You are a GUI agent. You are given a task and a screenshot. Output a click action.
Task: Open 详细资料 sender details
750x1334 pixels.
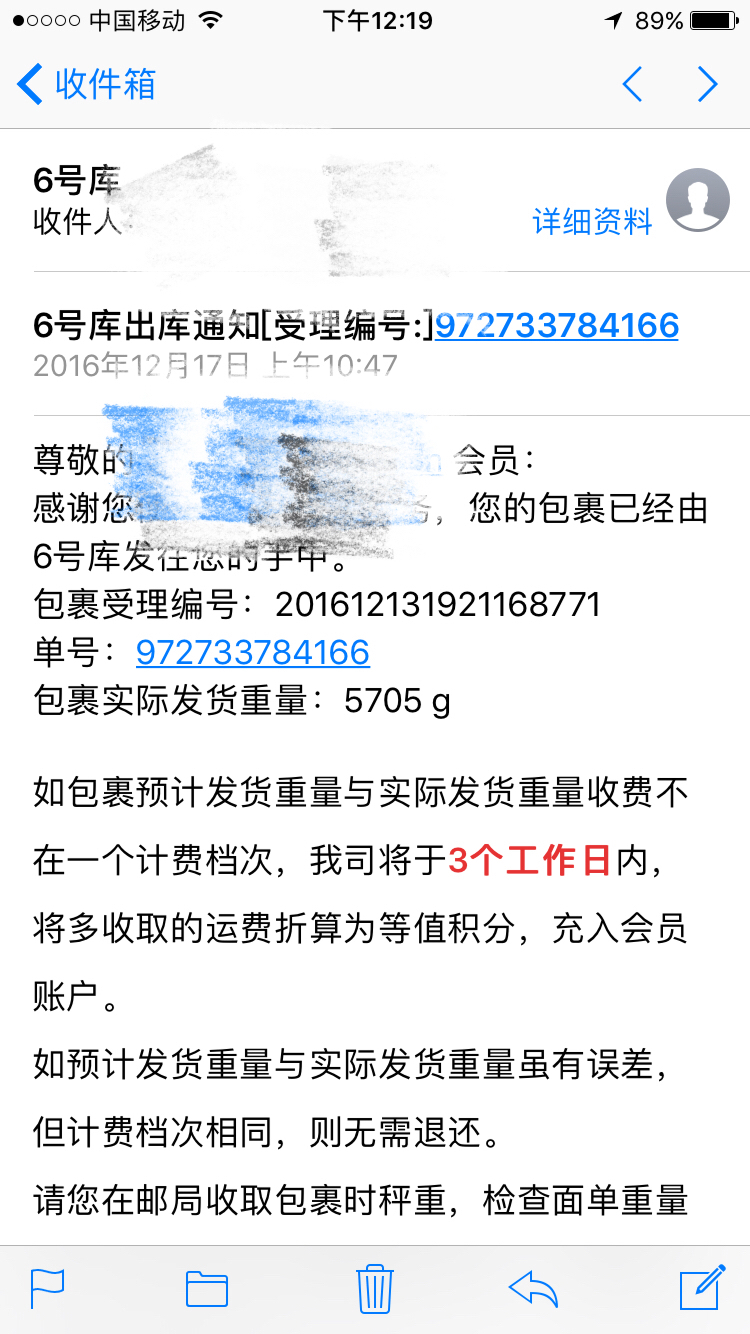coord(592,221)
